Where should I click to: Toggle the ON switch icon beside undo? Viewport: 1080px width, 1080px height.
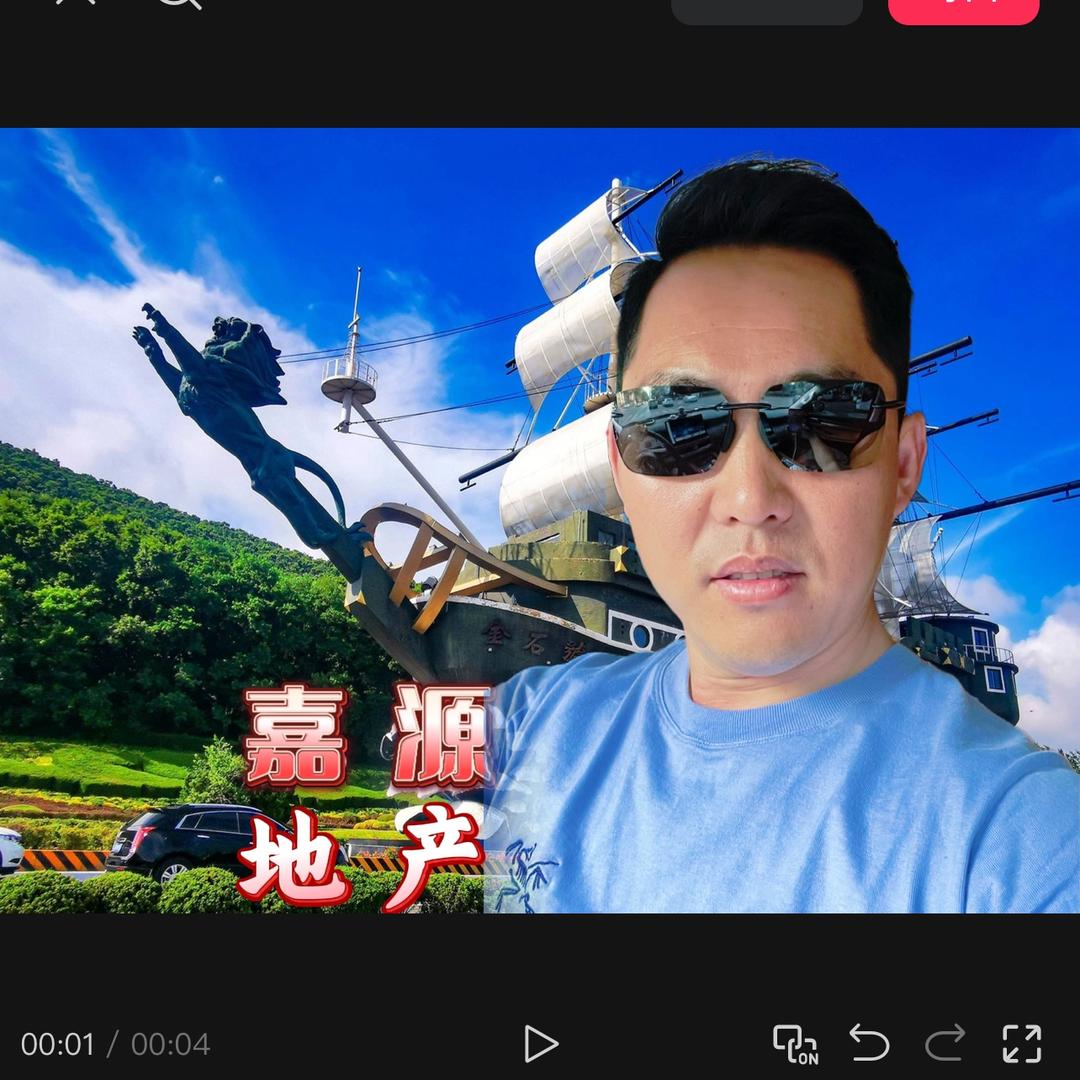(795, 1044)
